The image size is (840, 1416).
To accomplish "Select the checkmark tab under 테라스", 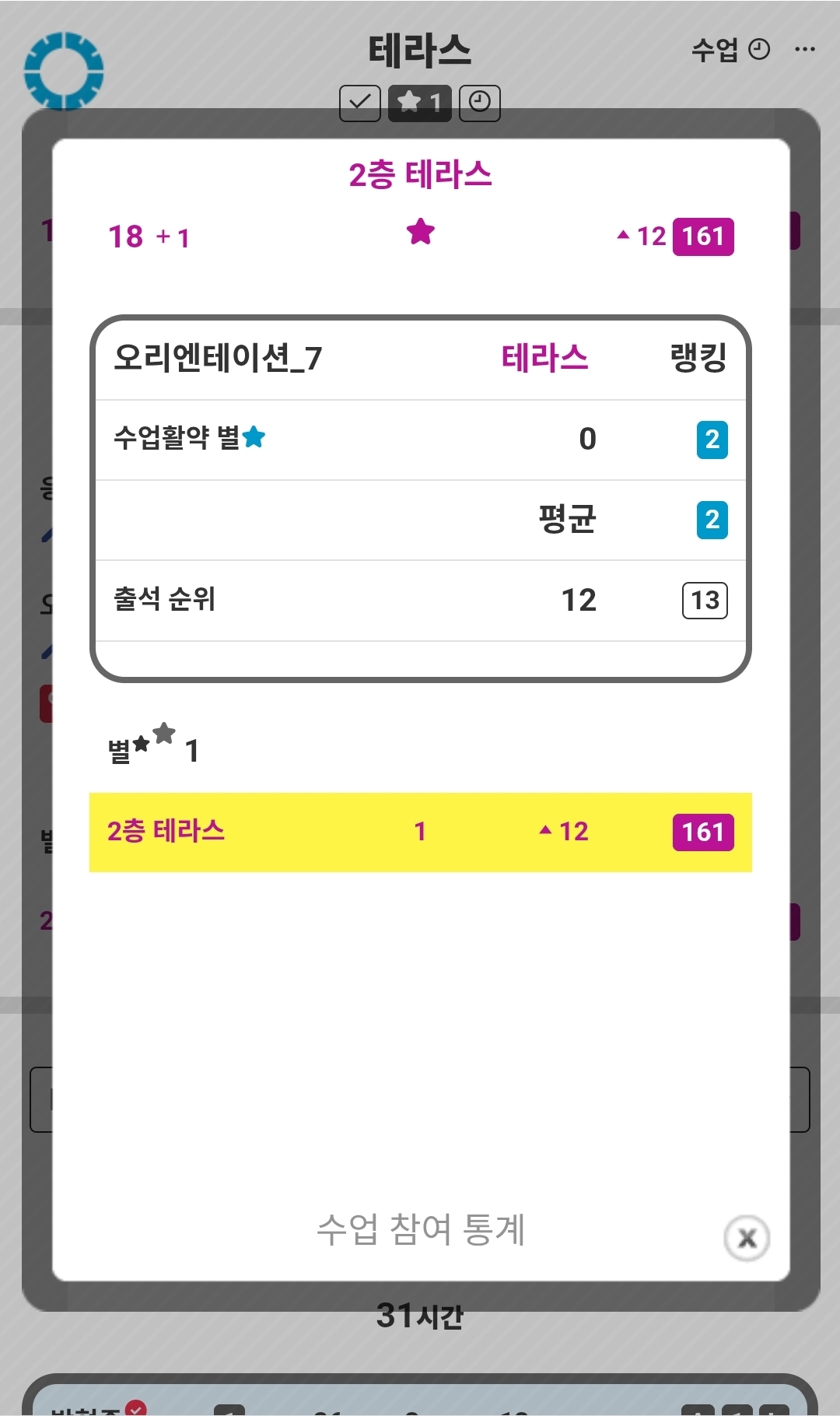I will click(x=360, y=103).
